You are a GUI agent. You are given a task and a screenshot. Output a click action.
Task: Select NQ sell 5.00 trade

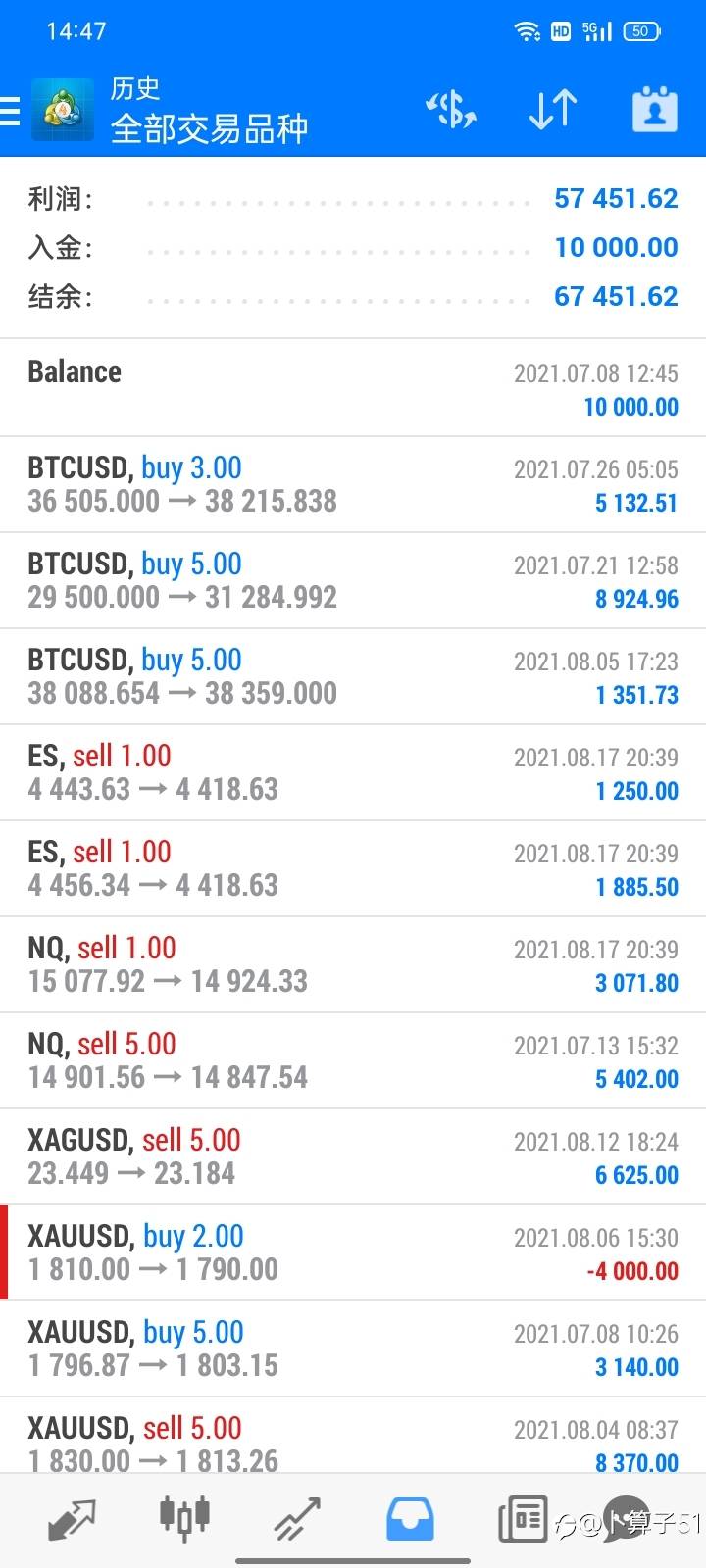[x=353, y=1061]
